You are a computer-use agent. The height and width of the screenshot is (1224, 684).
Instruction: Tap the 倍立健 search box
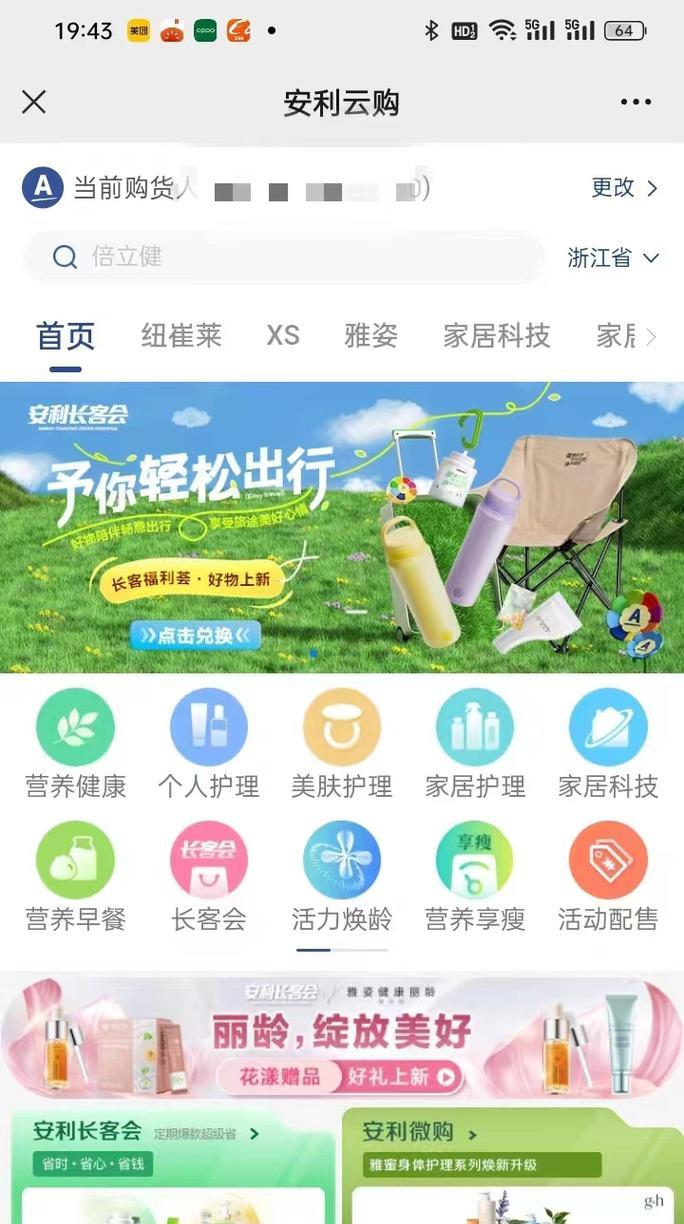pos(284,257)
